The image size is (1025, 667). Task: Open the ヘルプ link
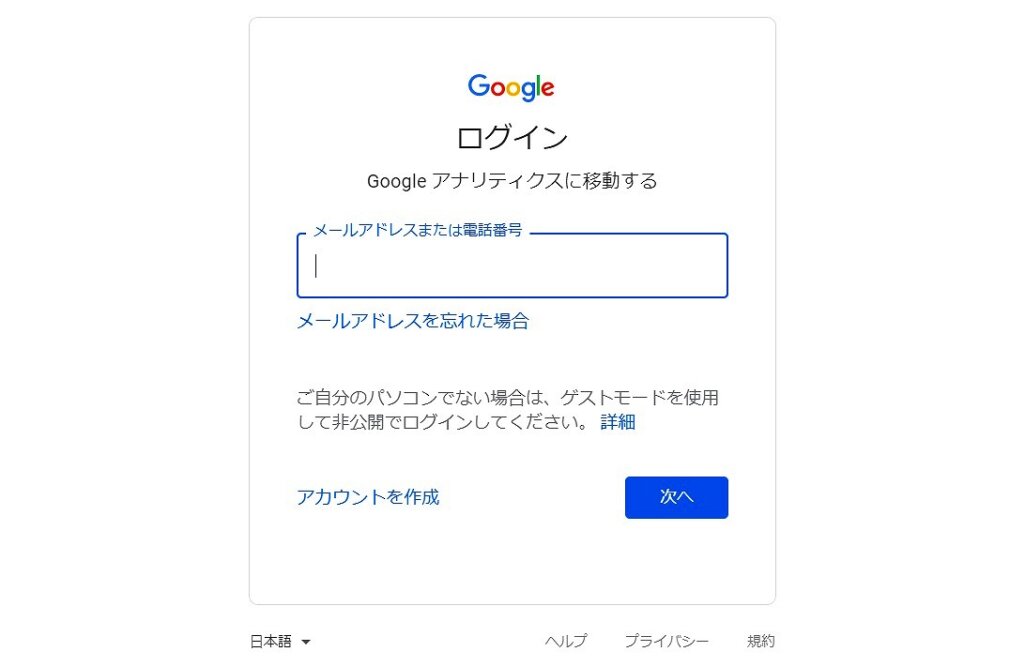click(x=565, y=641)
